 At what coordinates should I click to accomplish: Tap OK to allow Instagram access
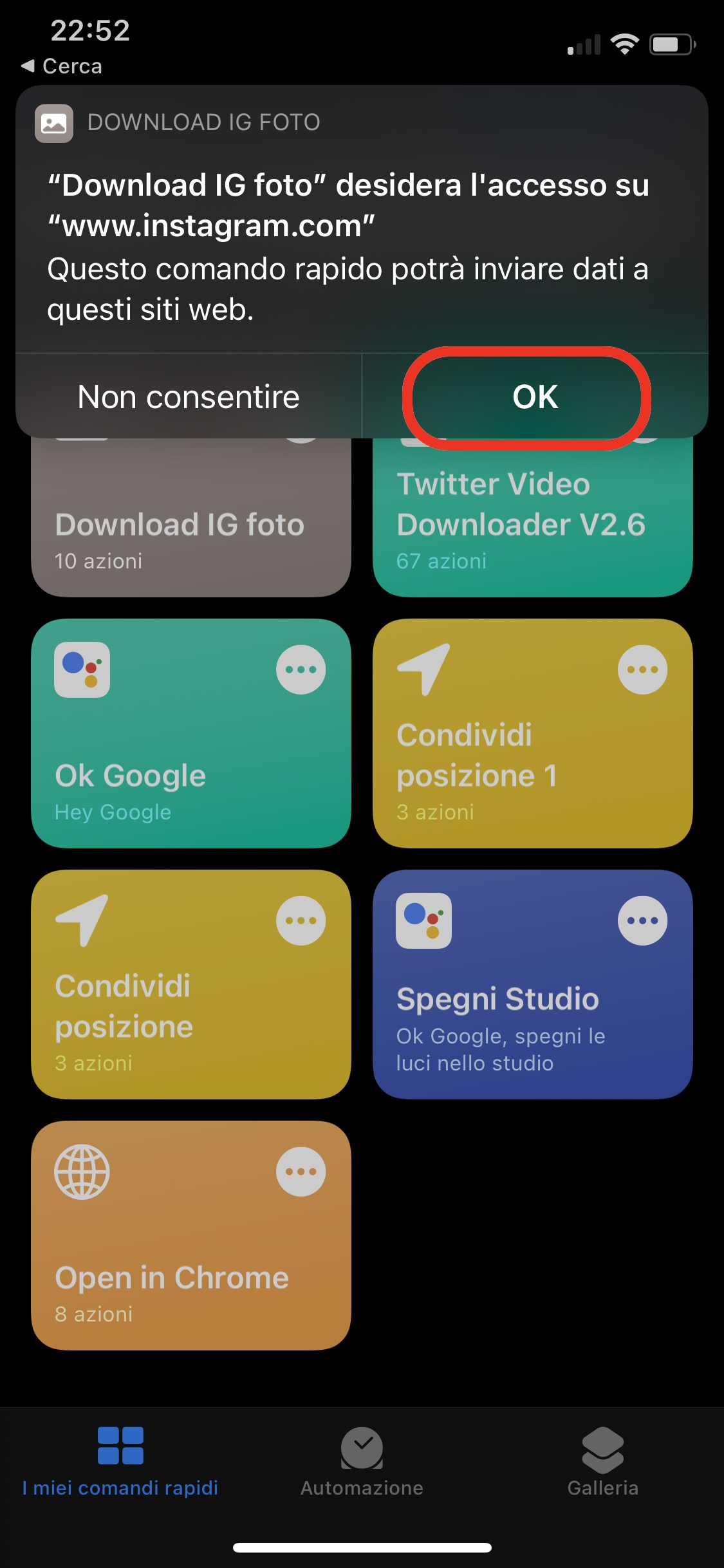pyautogui.click(x=534, y=397)
